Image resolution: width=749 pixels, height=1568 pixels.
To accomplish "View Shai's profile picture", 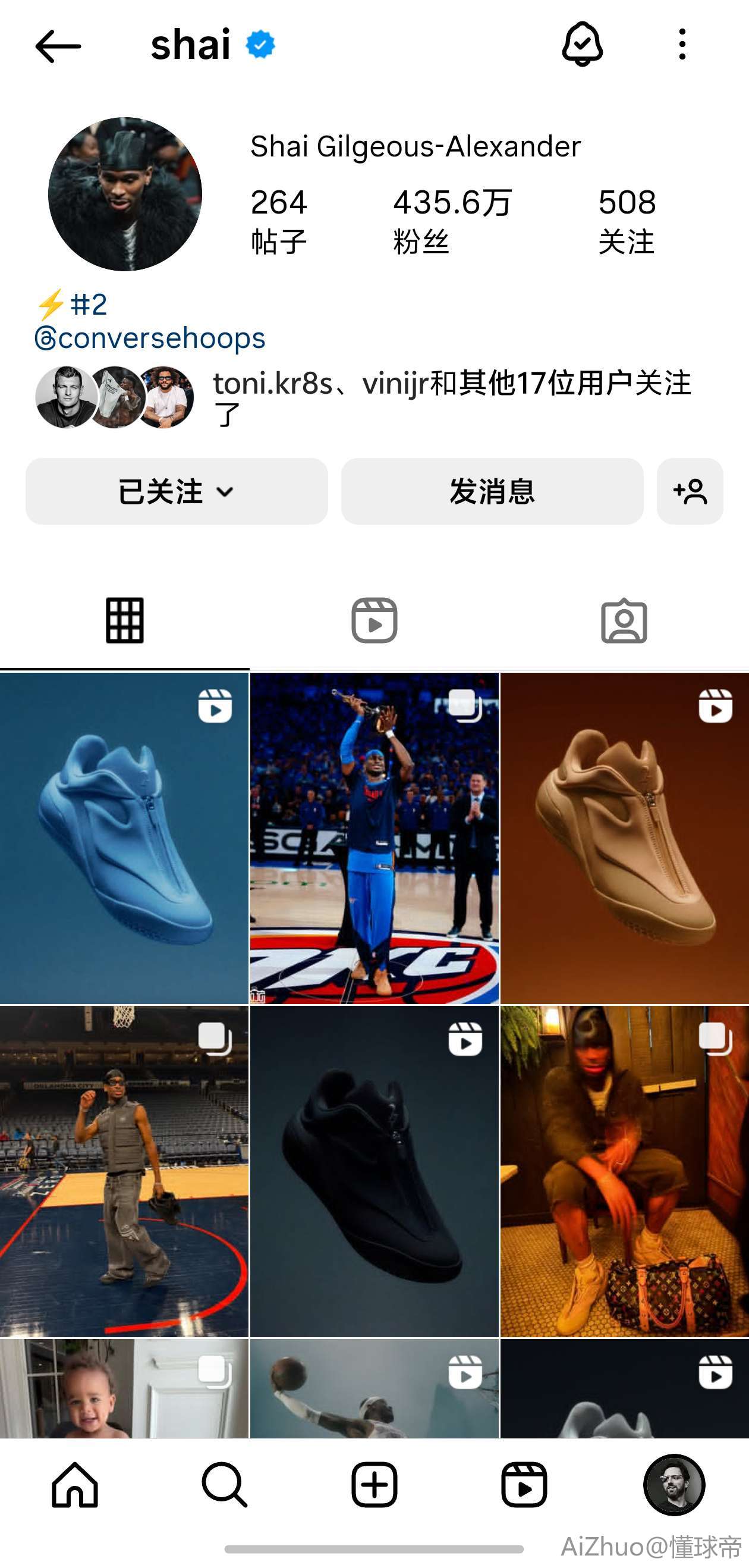I will click(x=125, y=194).
